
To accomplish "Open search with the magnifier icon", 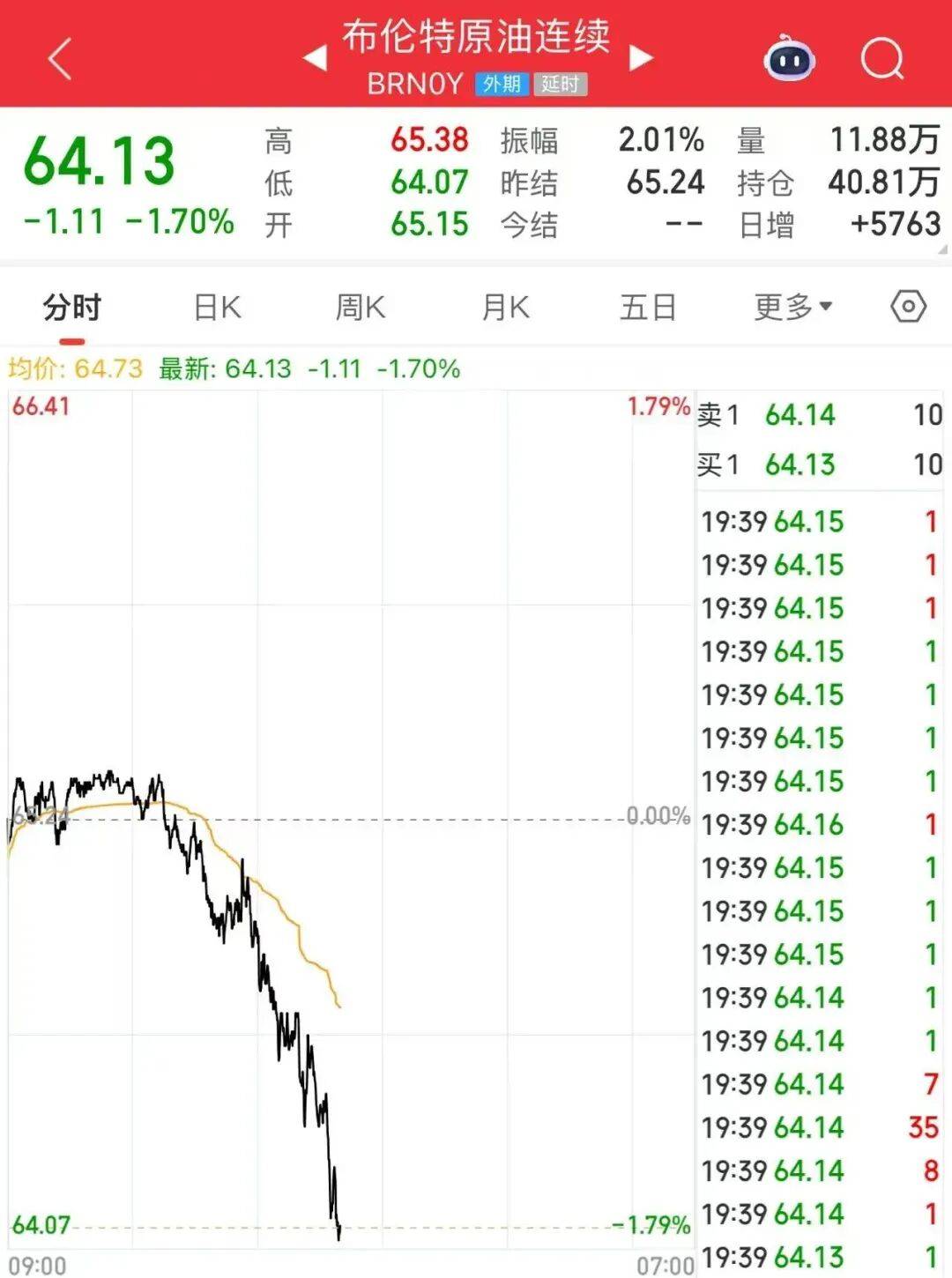I will tap(882, 60).
